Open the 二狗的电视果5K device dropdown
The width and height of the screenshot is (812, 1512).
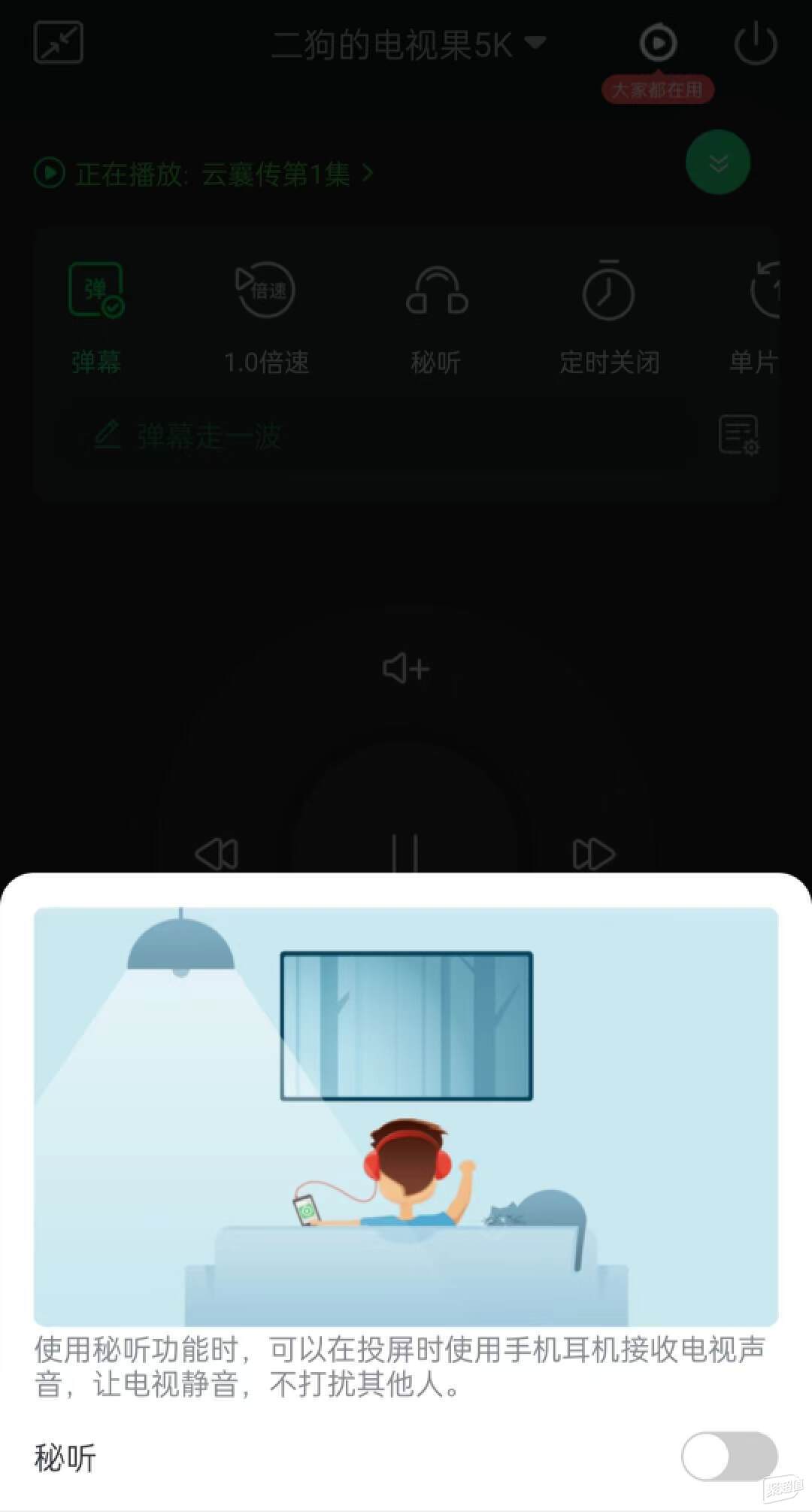pos(408,44)
